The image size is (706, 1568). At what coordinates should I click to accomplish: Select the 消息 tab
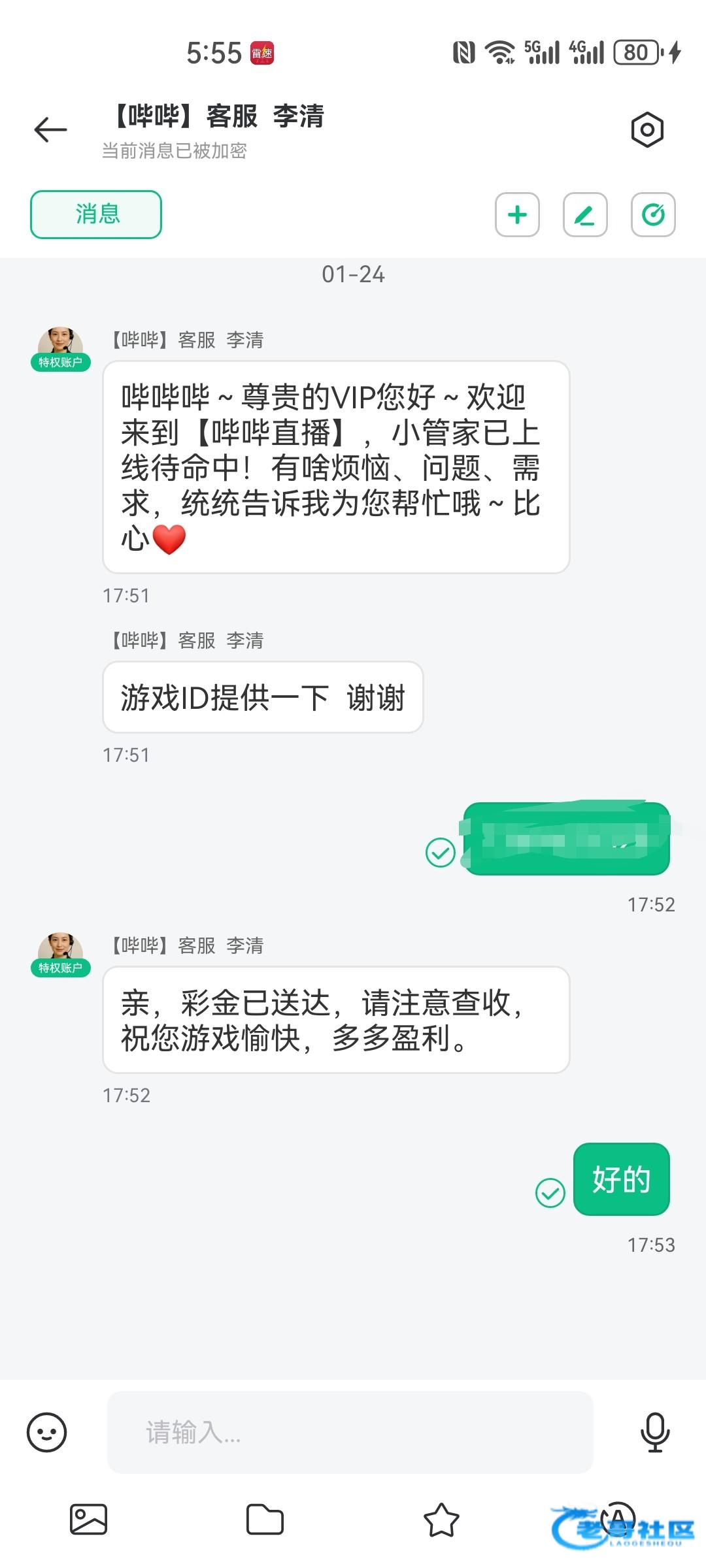(x=96, y=214)
